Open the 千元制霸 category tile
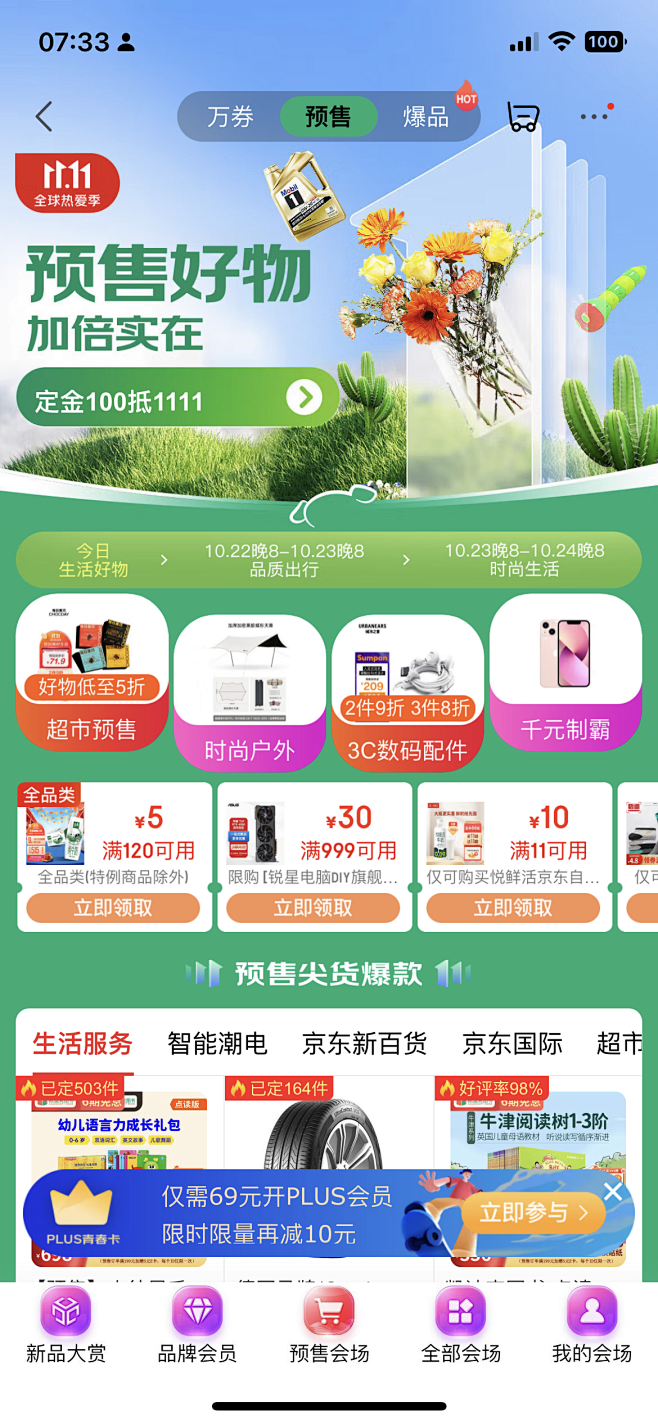This screenshot has width=658, height=1424. pyautogui.click(x=565, y=672)
